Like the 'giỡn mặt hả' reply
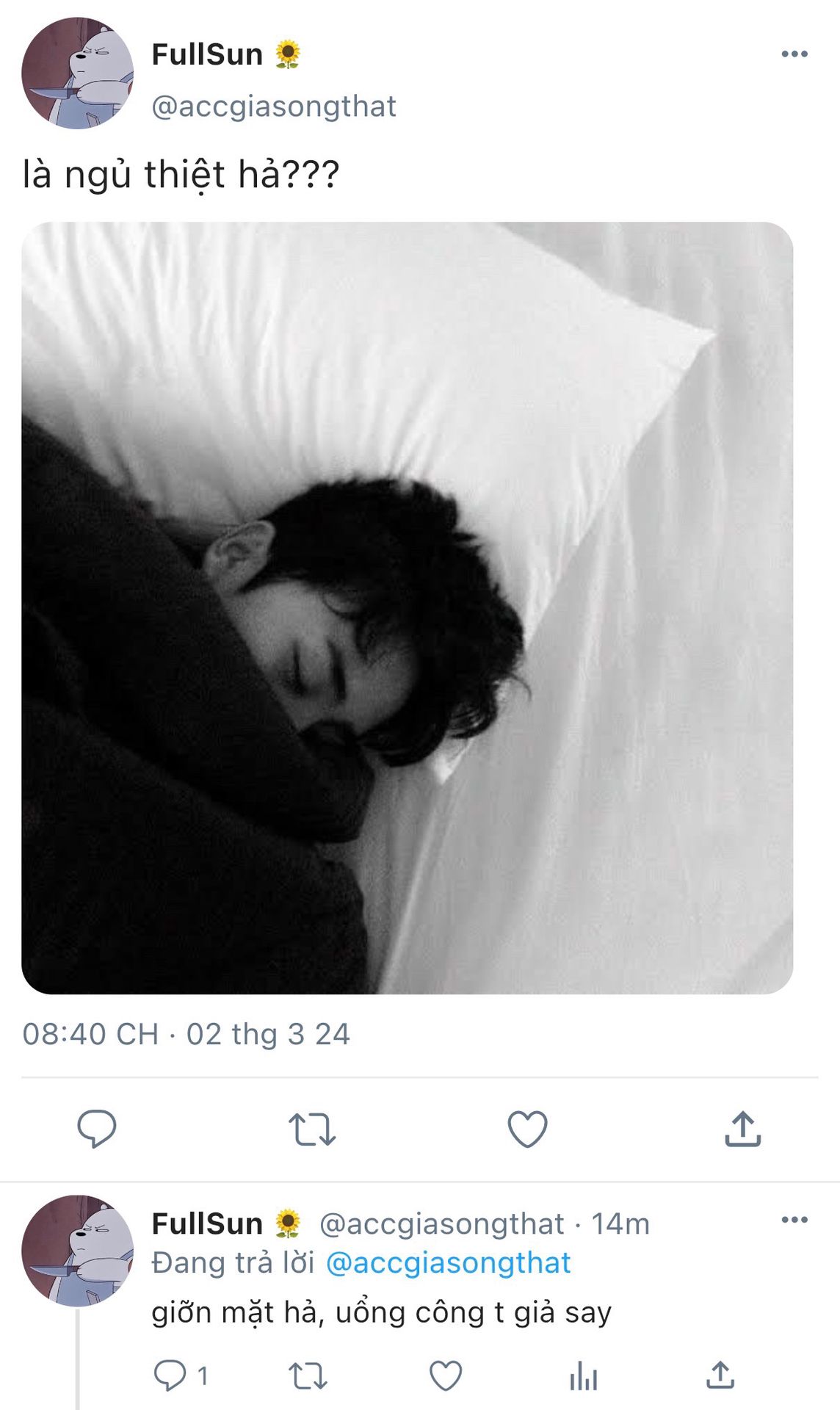840x1410 pixels. click(446, 1376)
